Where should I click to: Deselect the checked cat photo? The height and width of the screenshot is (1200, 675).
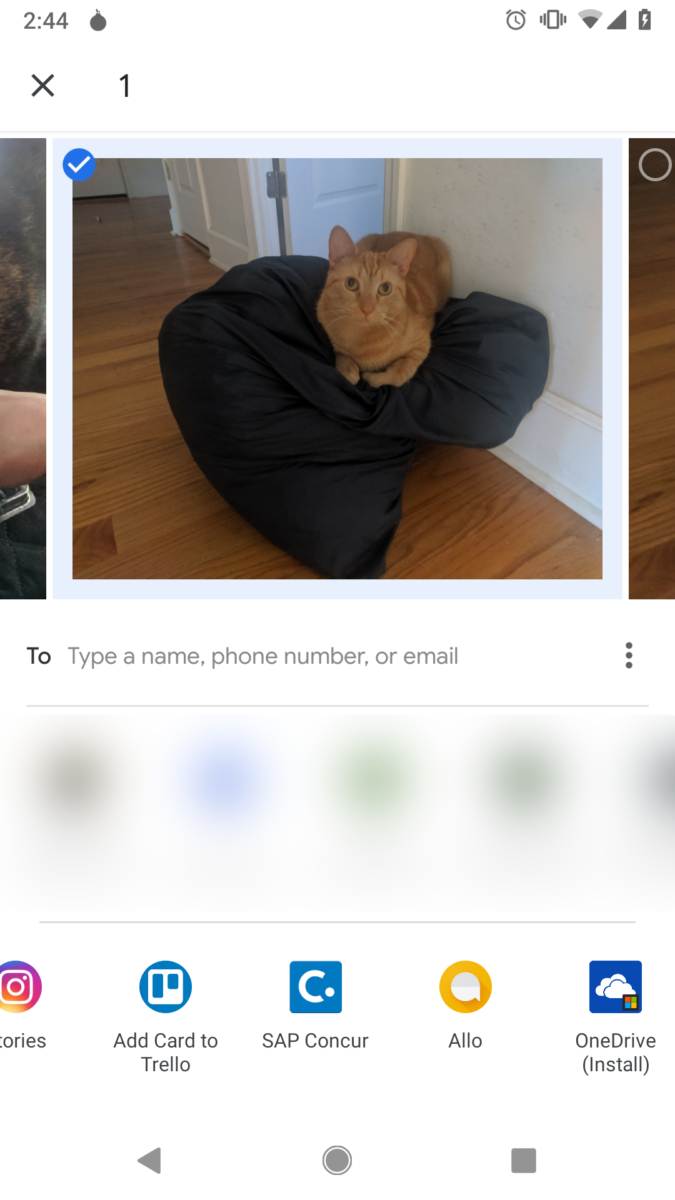[79, 165]
